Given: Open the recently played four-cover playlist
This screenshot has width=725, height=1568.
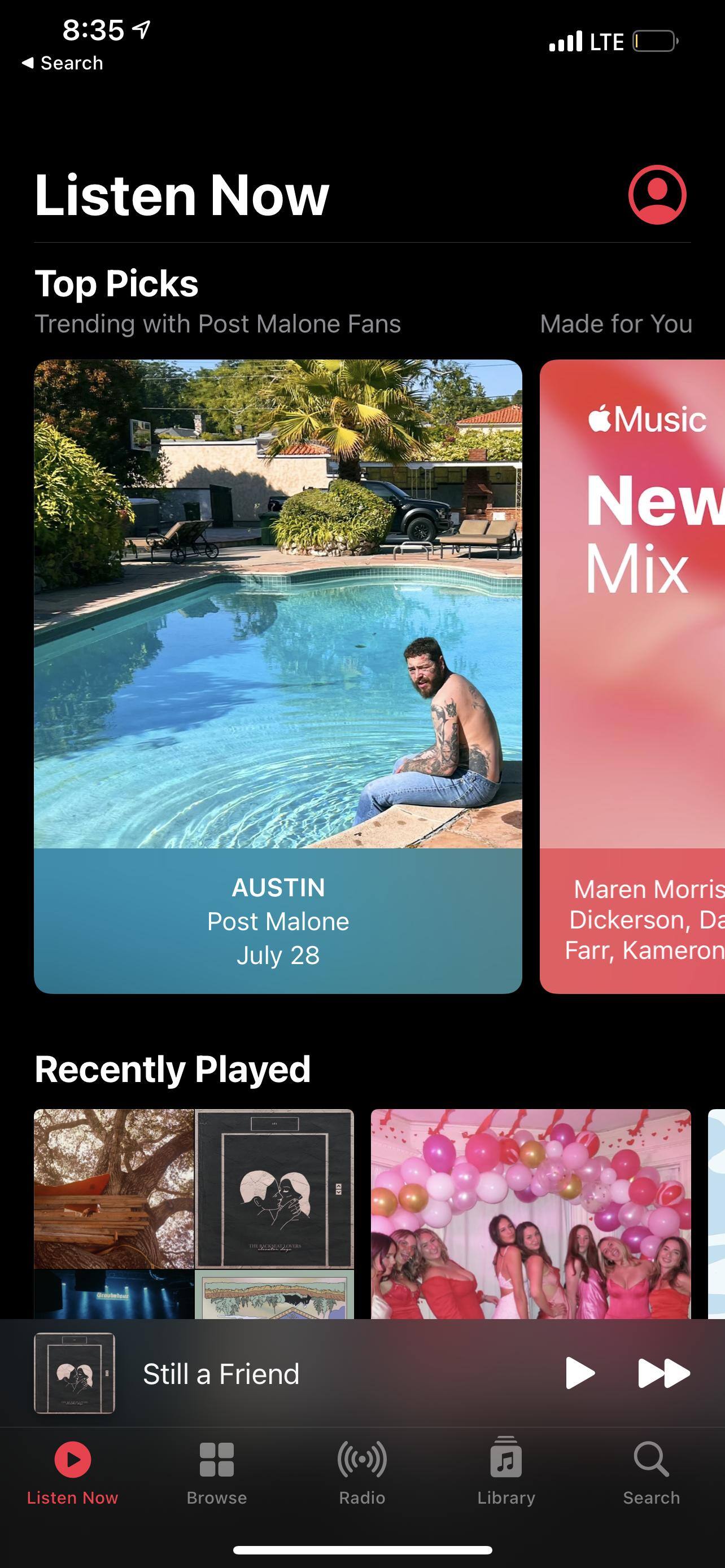Looking at the screenshot, I should tap(194, 1214).
